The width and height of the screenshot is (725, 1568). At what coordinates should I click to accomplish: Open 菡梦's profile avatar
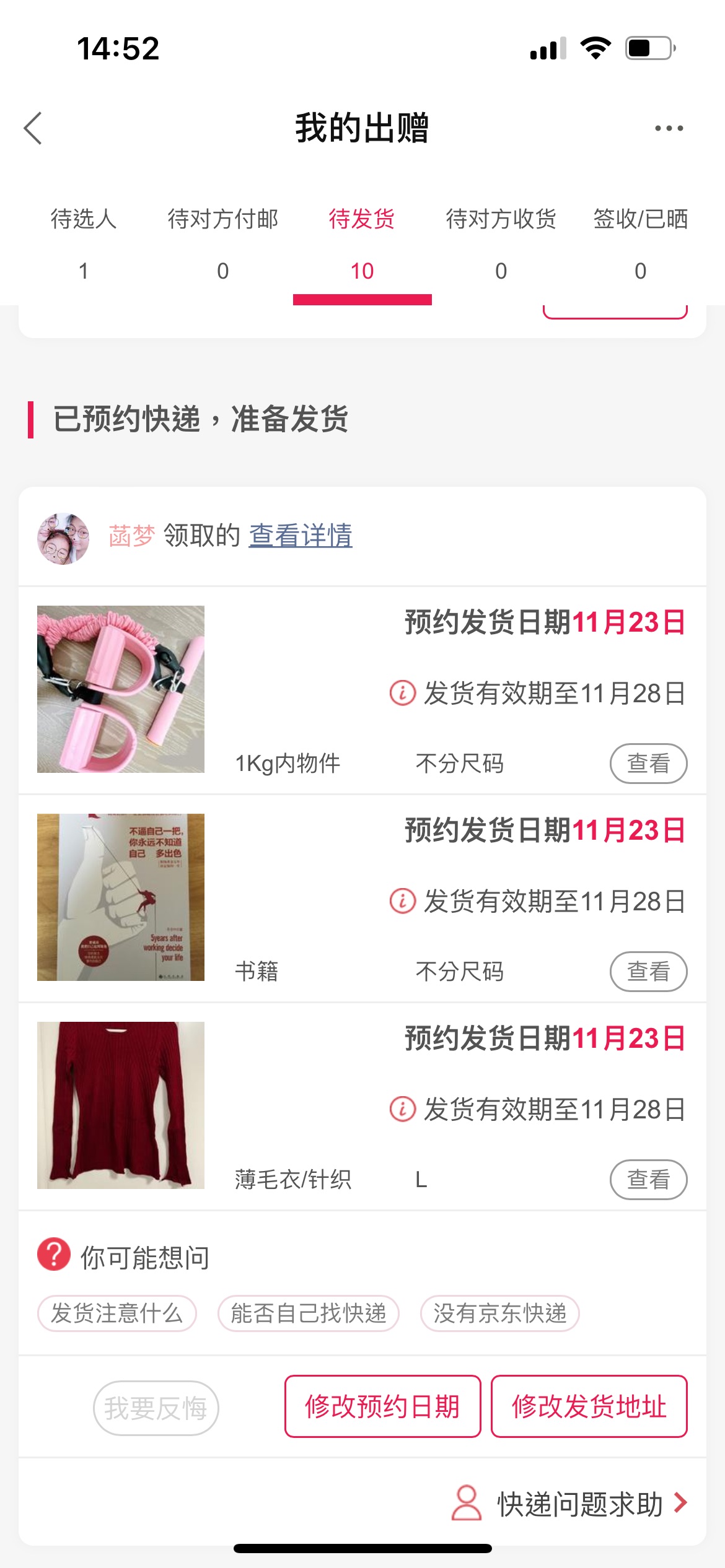(63, 538)
